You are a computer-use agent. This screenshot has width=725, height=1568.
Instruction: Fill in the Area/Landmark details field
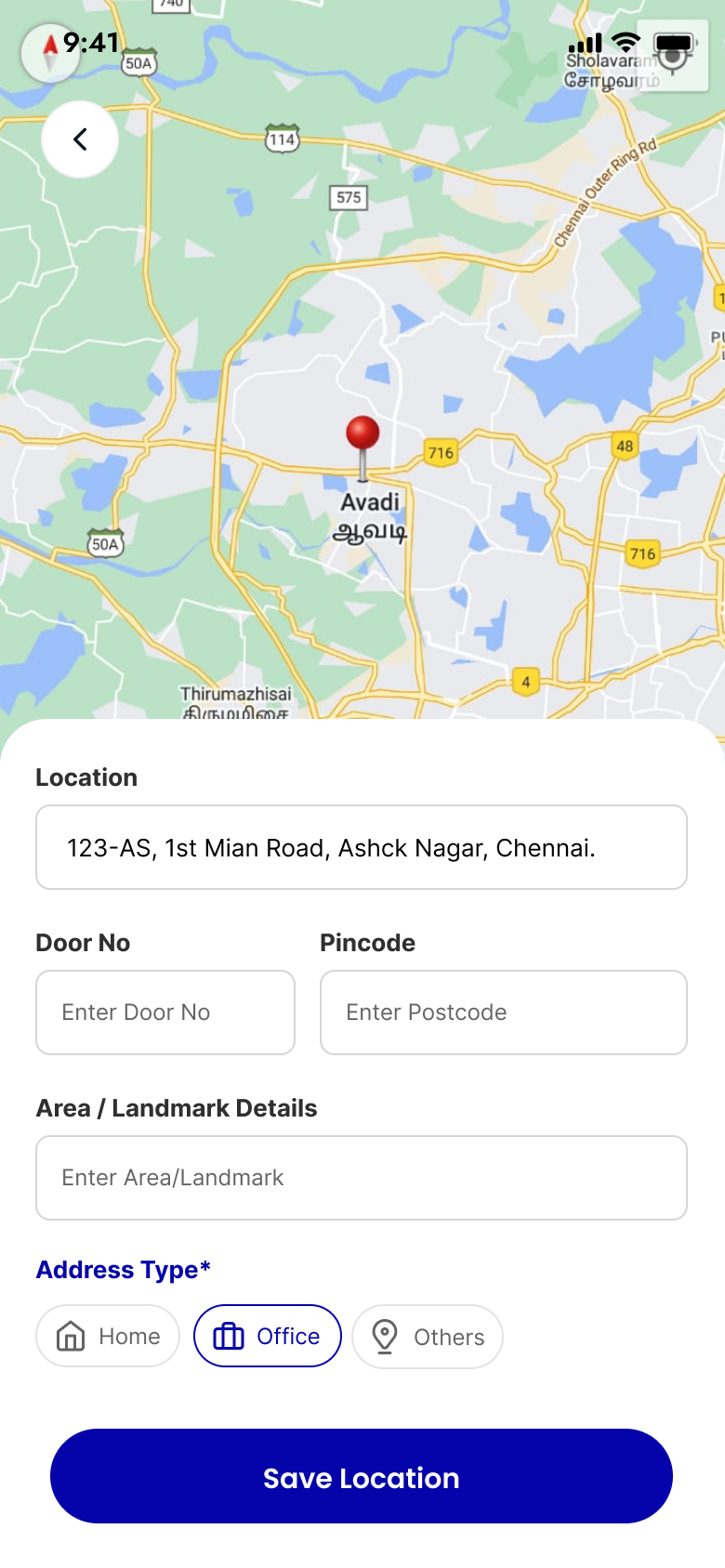pos(361,1178)
